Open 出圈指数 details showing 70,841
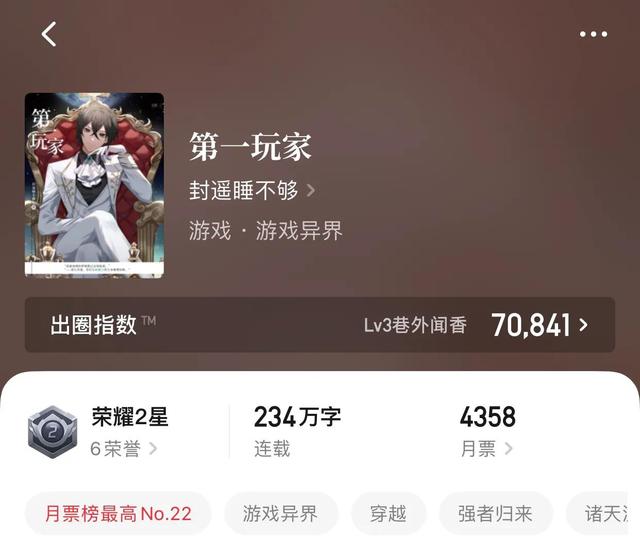The image size is (640, 551). [x=320, y=325]
